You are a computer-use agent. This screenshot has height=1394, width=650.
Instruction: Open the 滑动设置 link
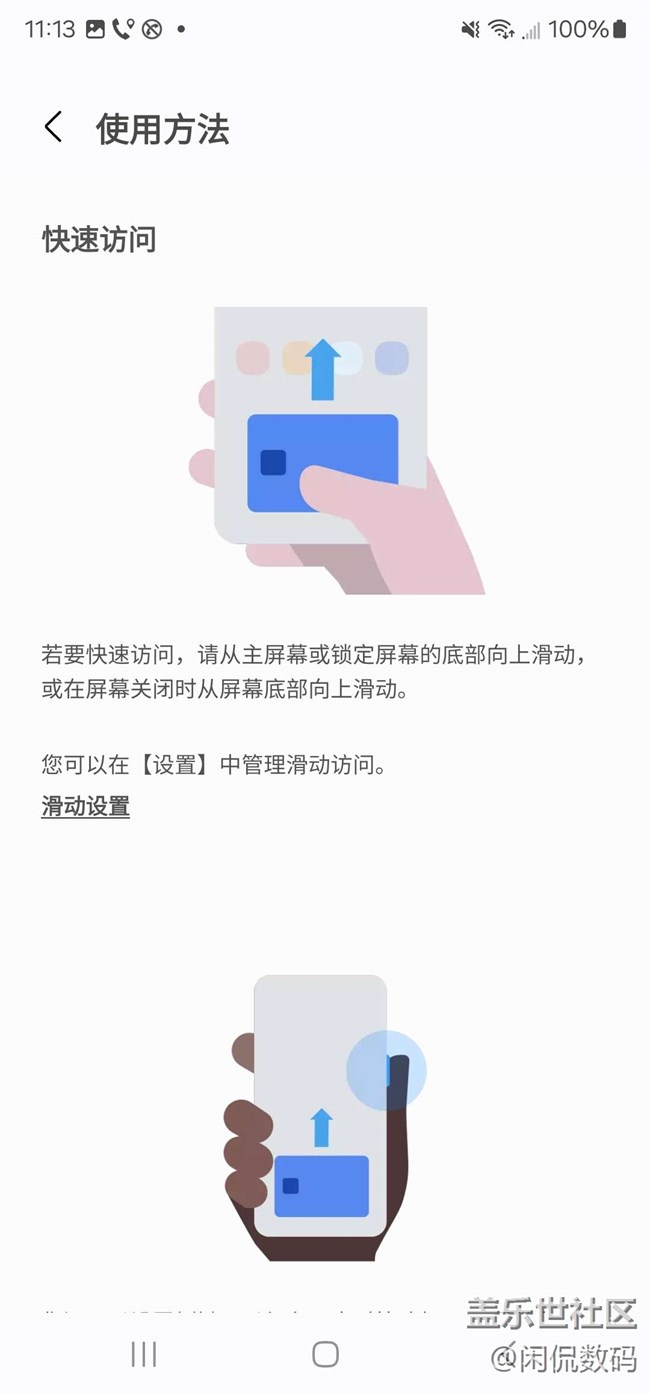[86, 806]
